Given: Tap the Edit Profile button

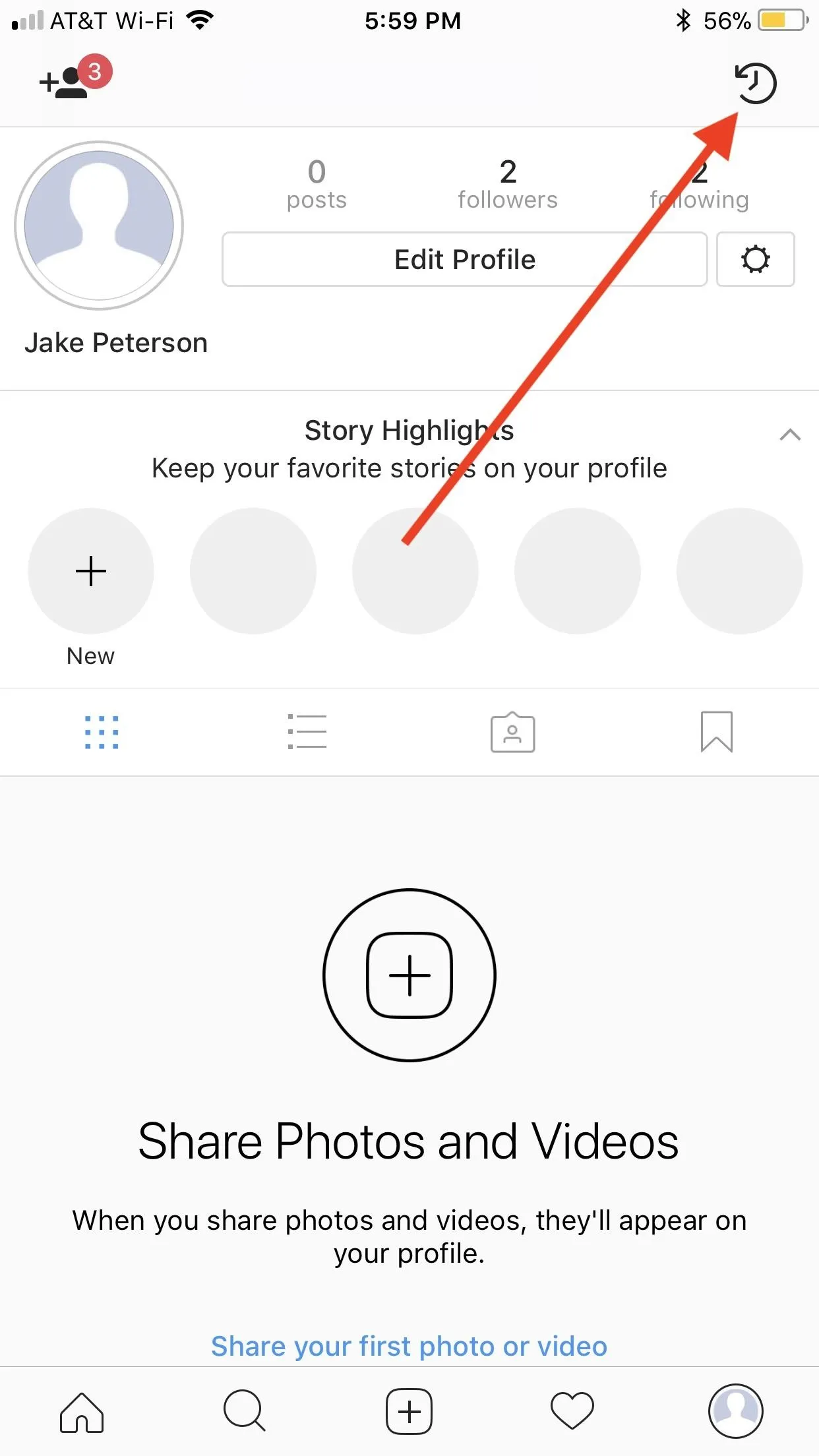Looking at the screenshot, I should click(464, 259).
